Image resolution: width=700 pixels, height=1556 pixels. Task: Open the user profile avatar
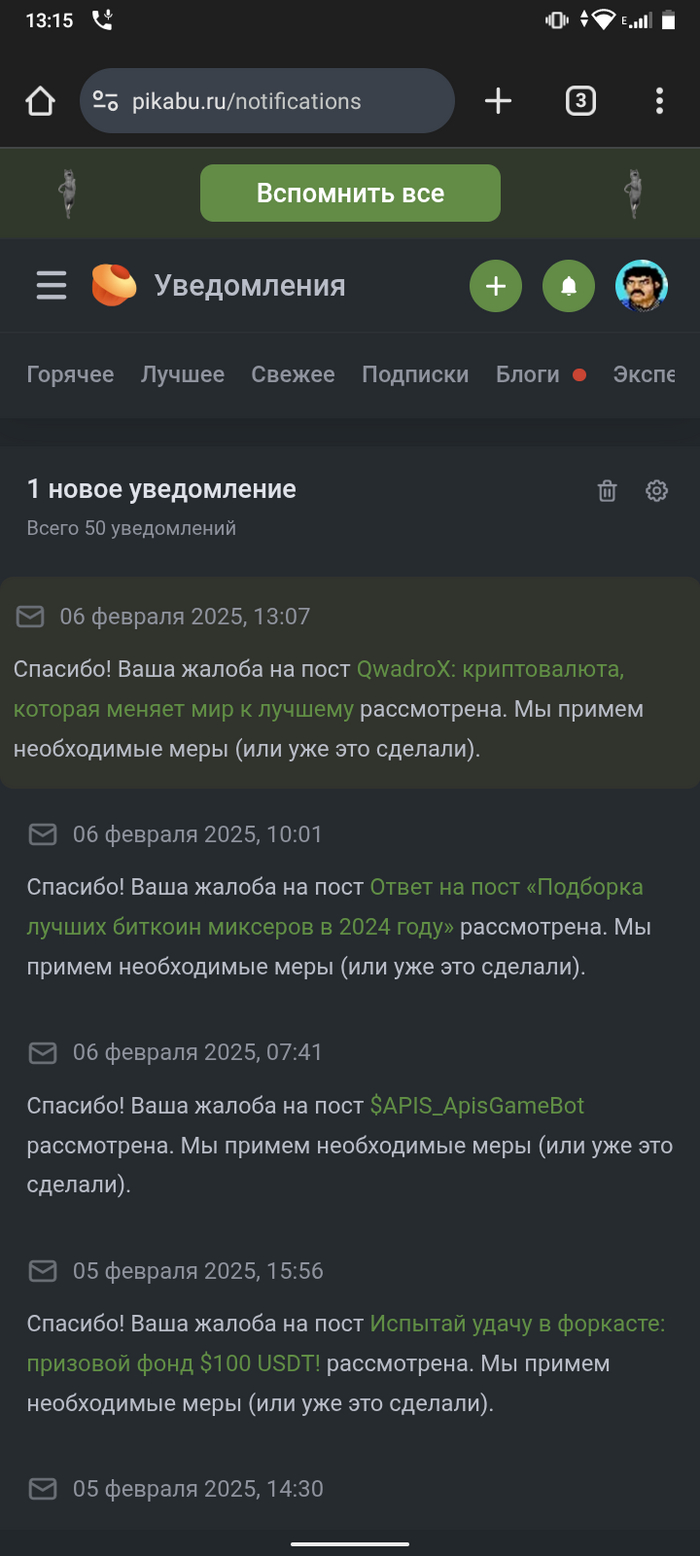coord(641,287)
